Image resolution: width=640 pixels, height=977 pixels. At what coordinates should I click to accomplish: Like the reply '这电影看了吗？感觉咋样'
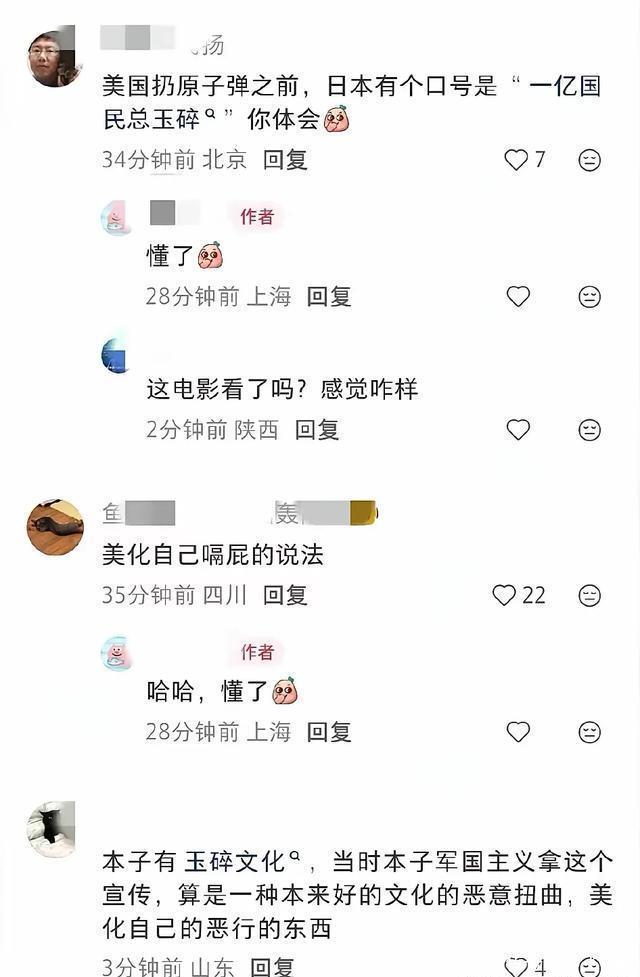click(x=518, y=430)
